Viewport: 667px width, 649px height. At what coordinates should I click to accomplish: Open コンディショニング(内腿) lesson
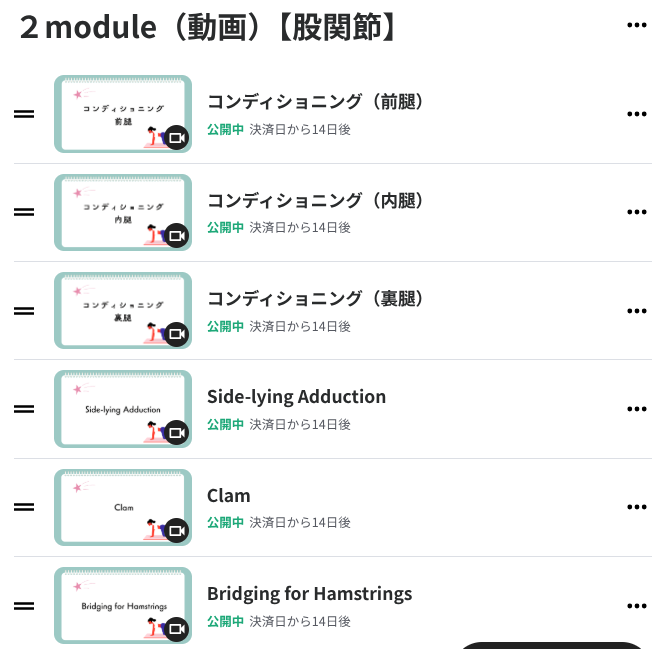tap(316, 200)
